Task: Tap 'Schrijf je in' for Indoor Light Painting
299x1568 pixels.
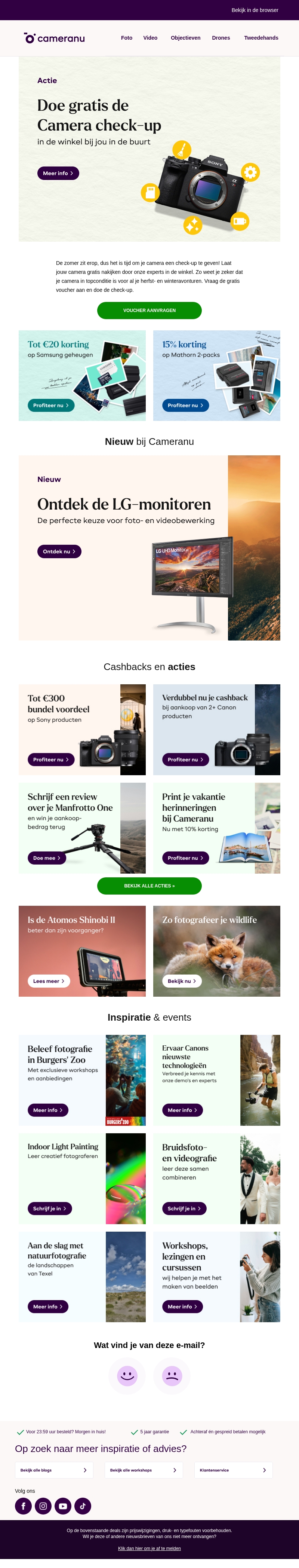Action: click(x=50, y=1209)
